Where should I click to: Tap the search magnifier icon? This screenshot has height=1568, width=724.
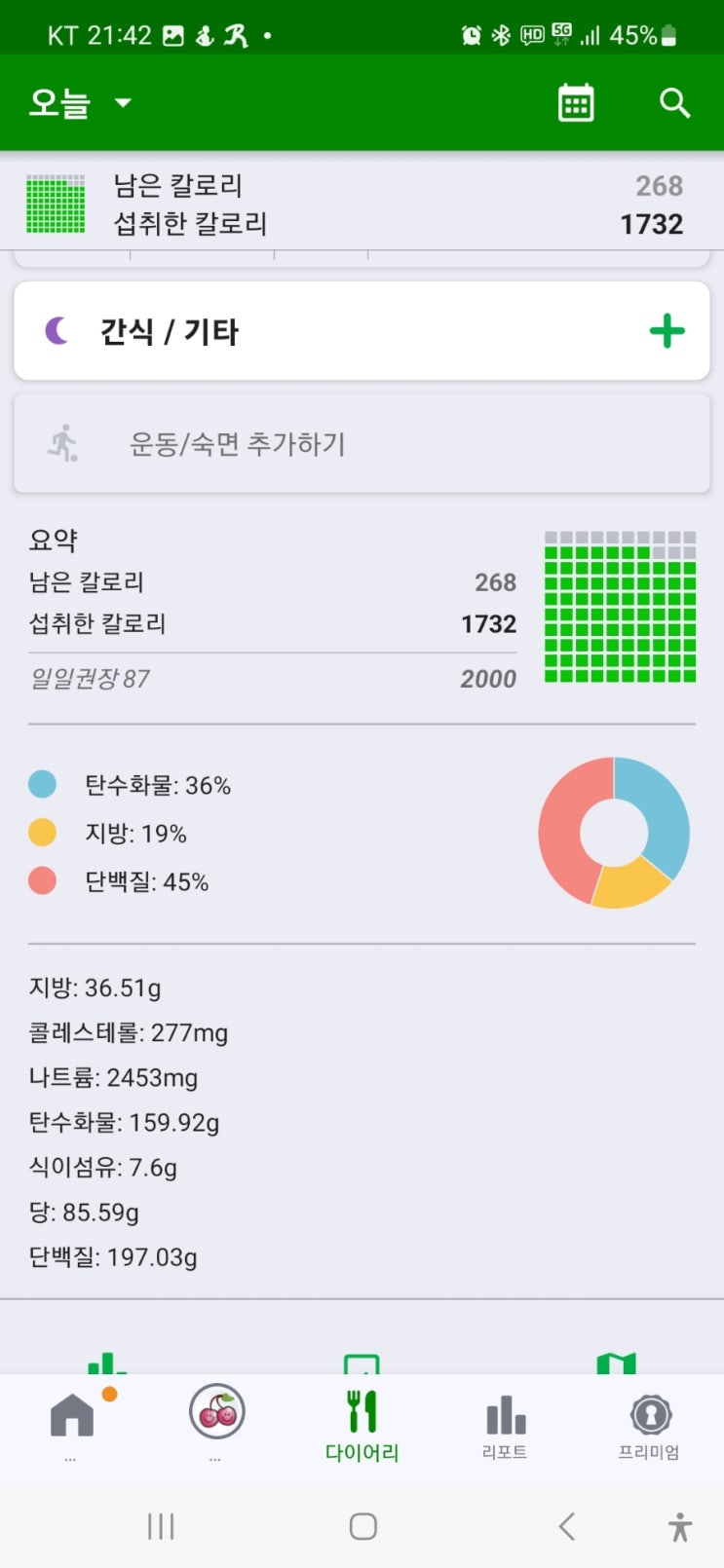click(674, 102)
